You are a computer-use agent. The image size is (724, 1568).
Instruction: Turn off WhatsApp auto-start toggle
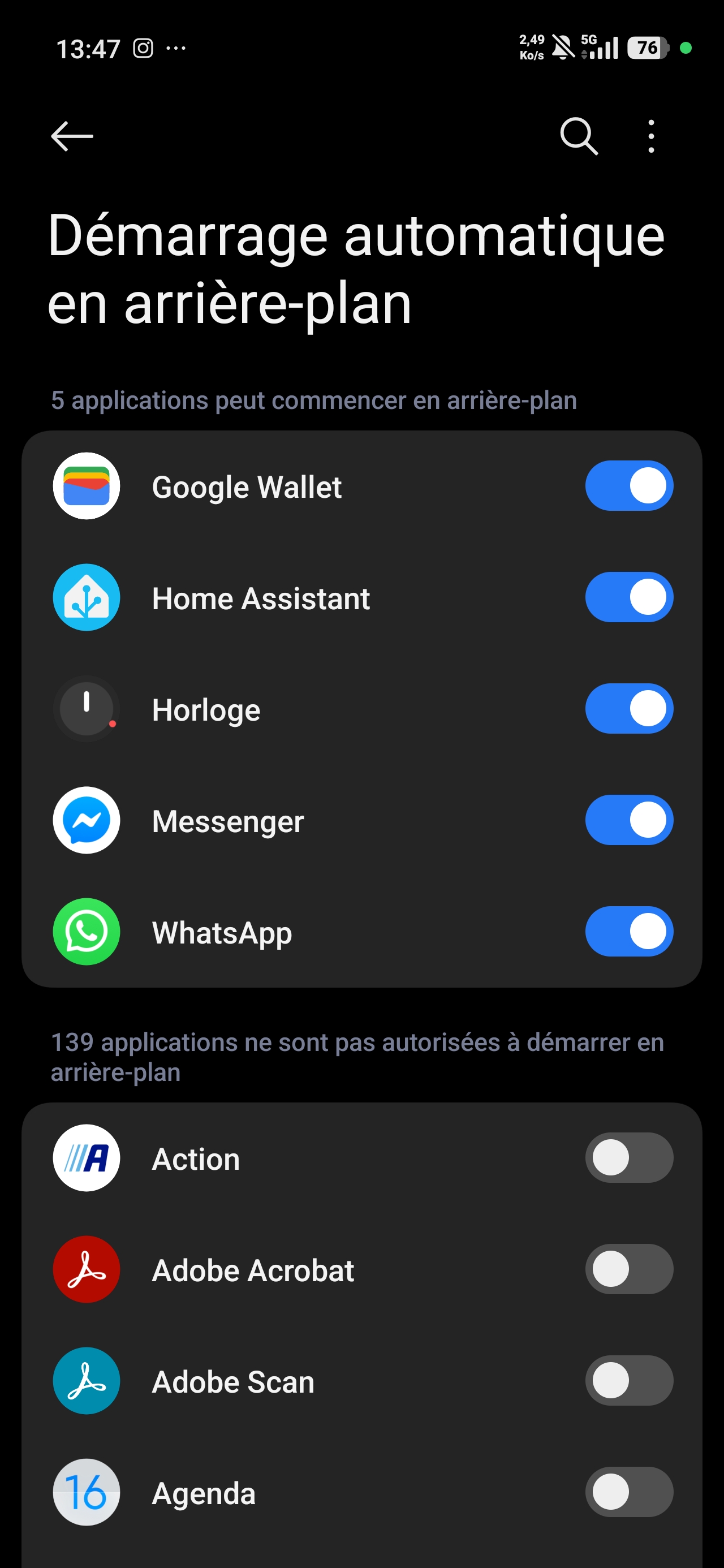click(628, 931)
